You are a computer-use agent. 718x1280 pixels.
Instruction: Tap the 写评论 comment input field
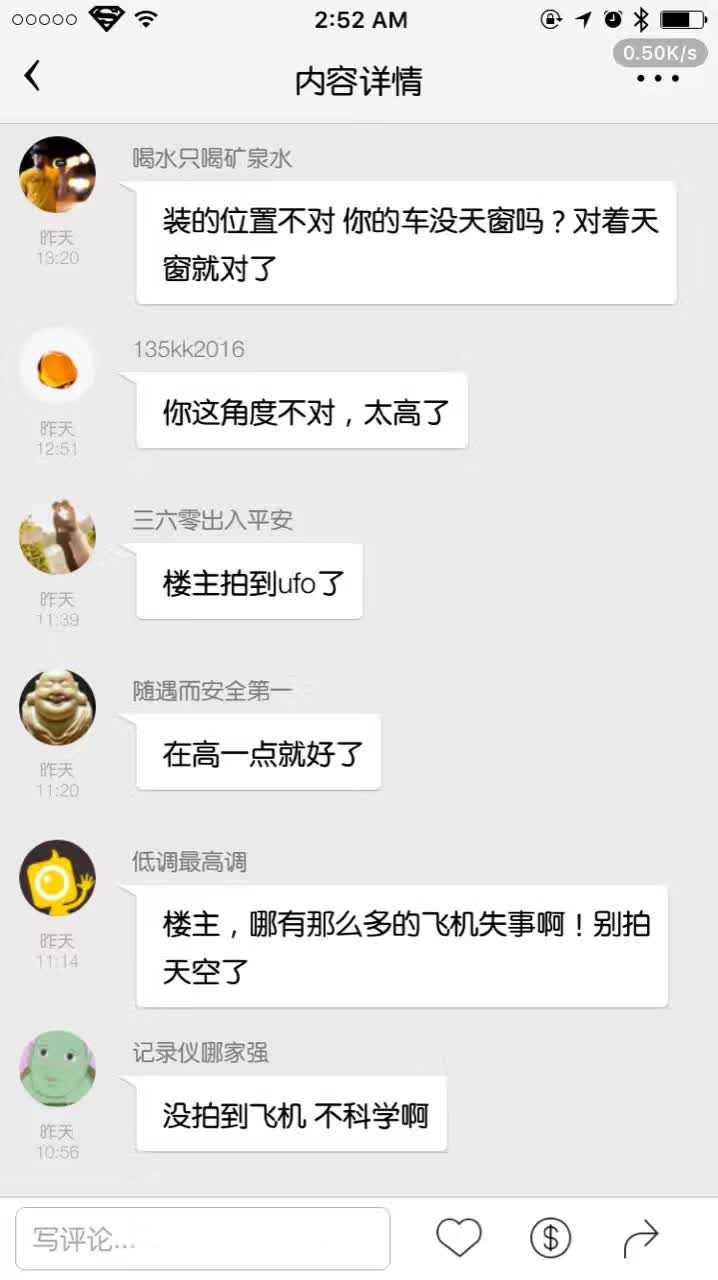tap(202, 1238)
